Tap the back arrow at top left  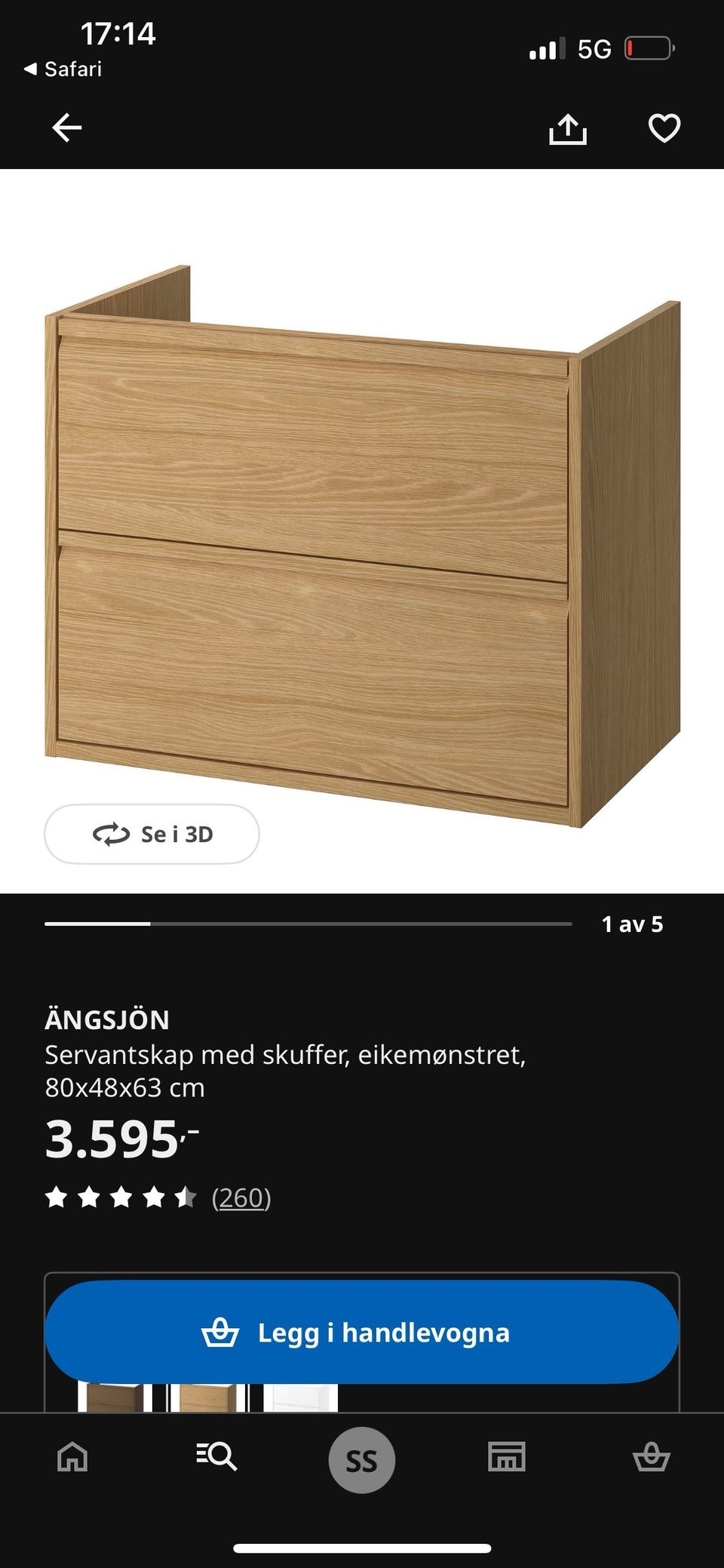66,128
